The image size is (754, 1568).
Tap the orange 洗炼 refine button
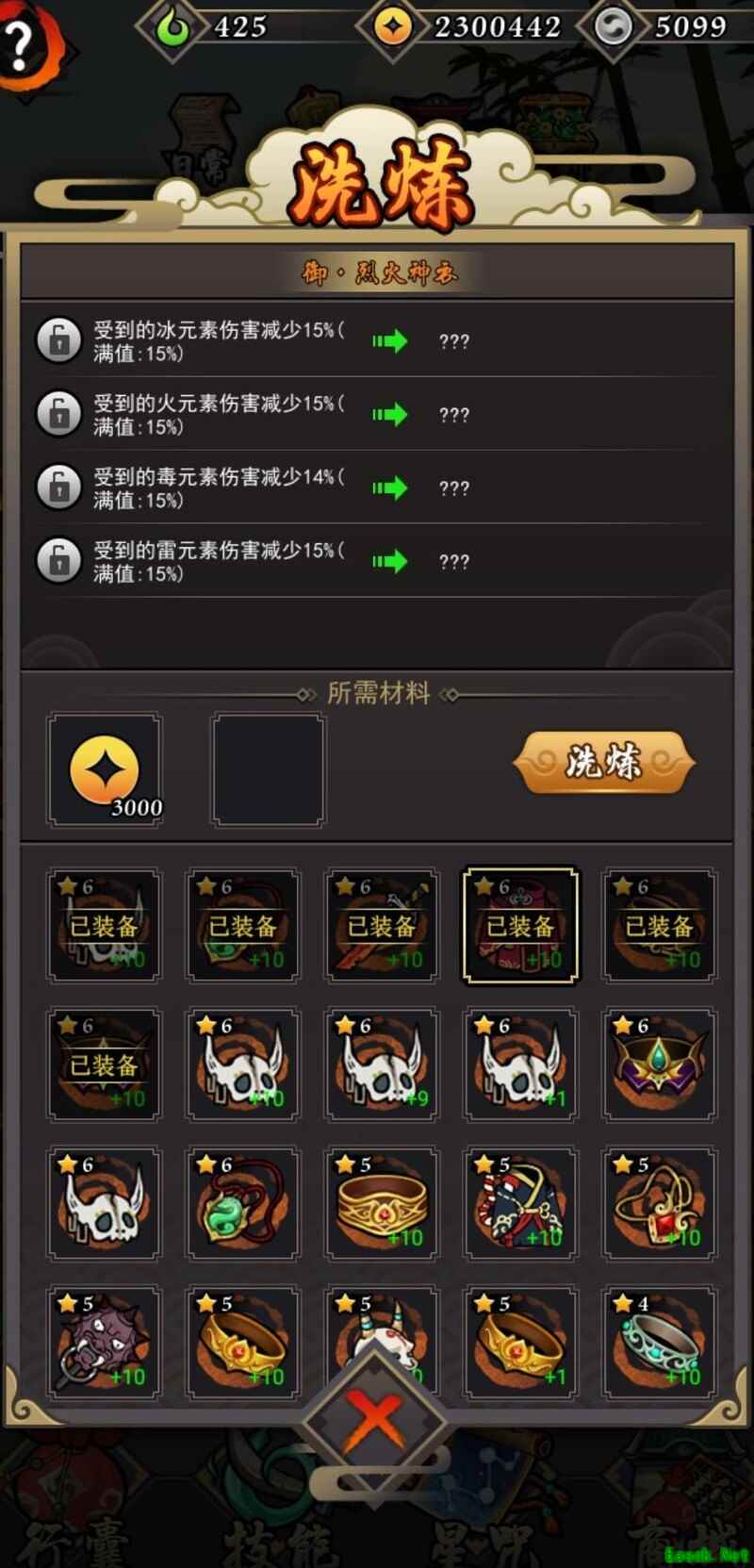pos(603,762)
